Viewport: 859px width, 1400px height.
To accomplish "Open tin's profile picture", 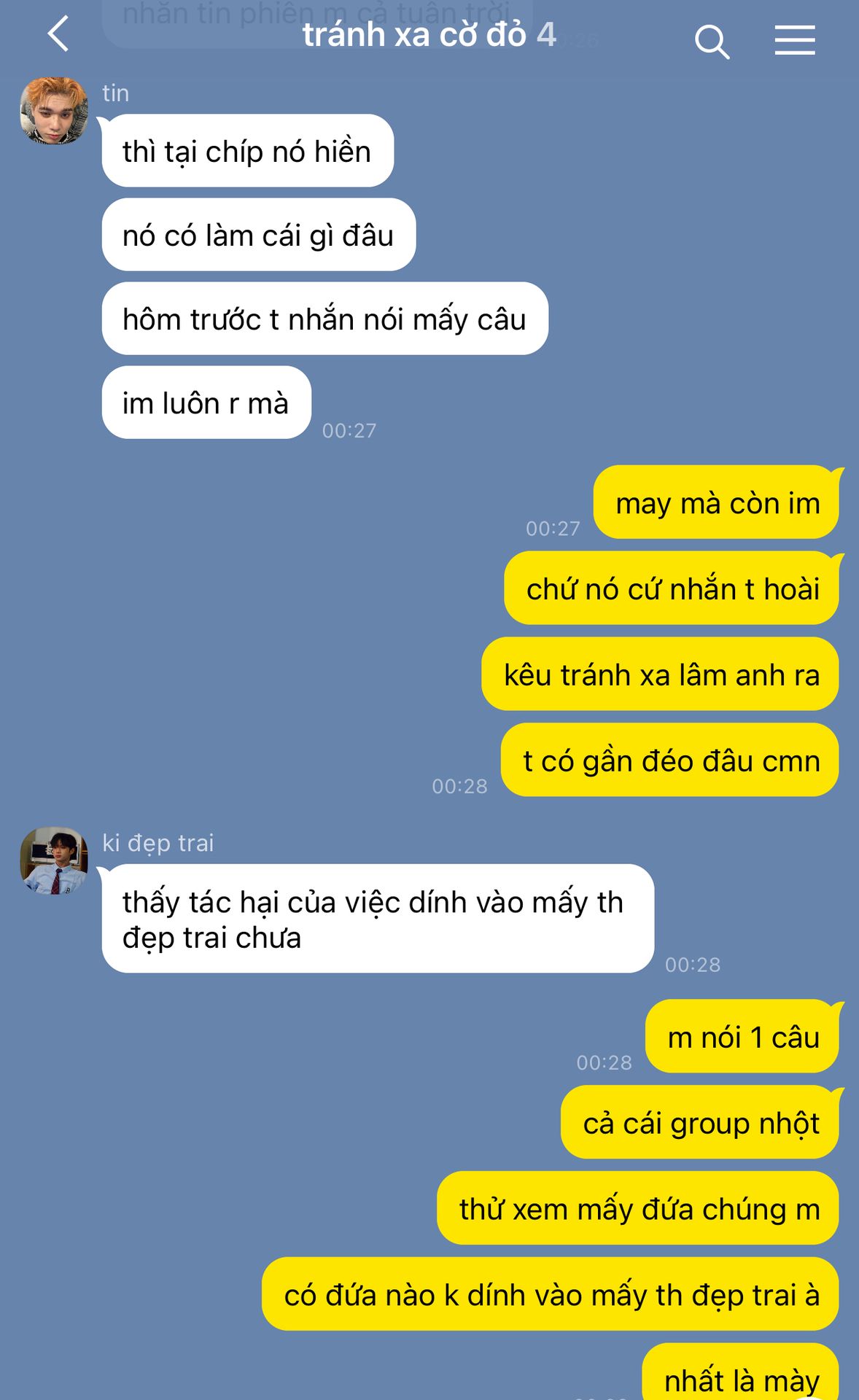I will [54, 111].
